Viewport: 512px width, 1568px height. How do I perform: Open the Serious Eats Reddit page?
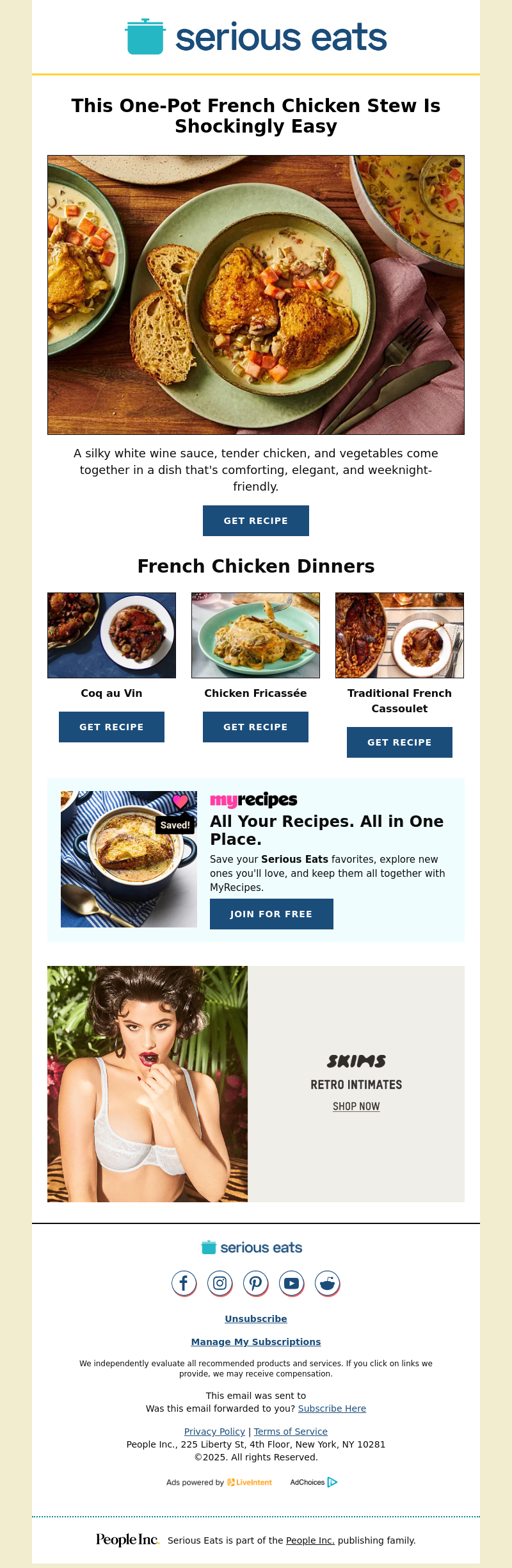327,1283
